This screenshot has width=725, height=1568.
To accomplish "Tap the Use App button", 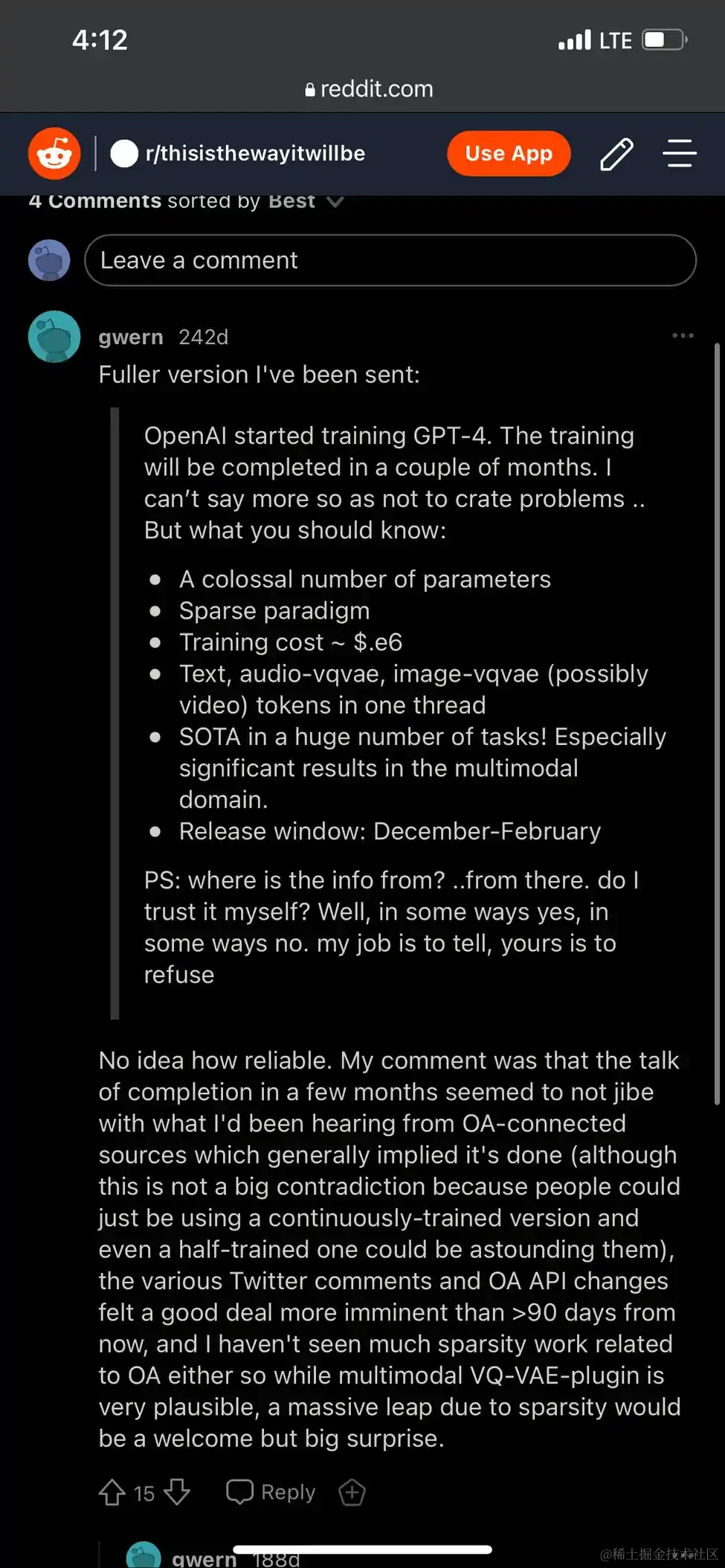I will tap(509, 154).
